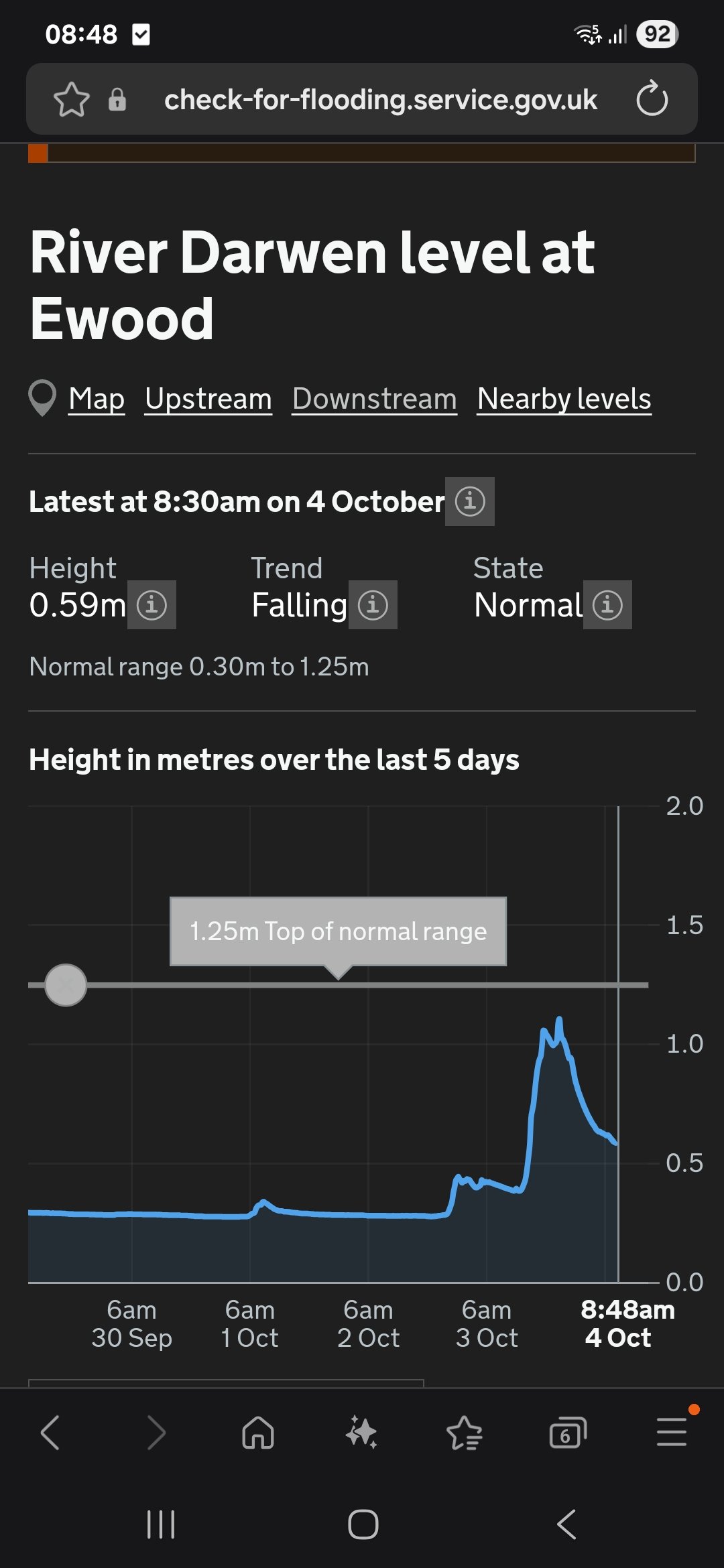
Task: Tap the address bar URL
Action: point(380,100)
